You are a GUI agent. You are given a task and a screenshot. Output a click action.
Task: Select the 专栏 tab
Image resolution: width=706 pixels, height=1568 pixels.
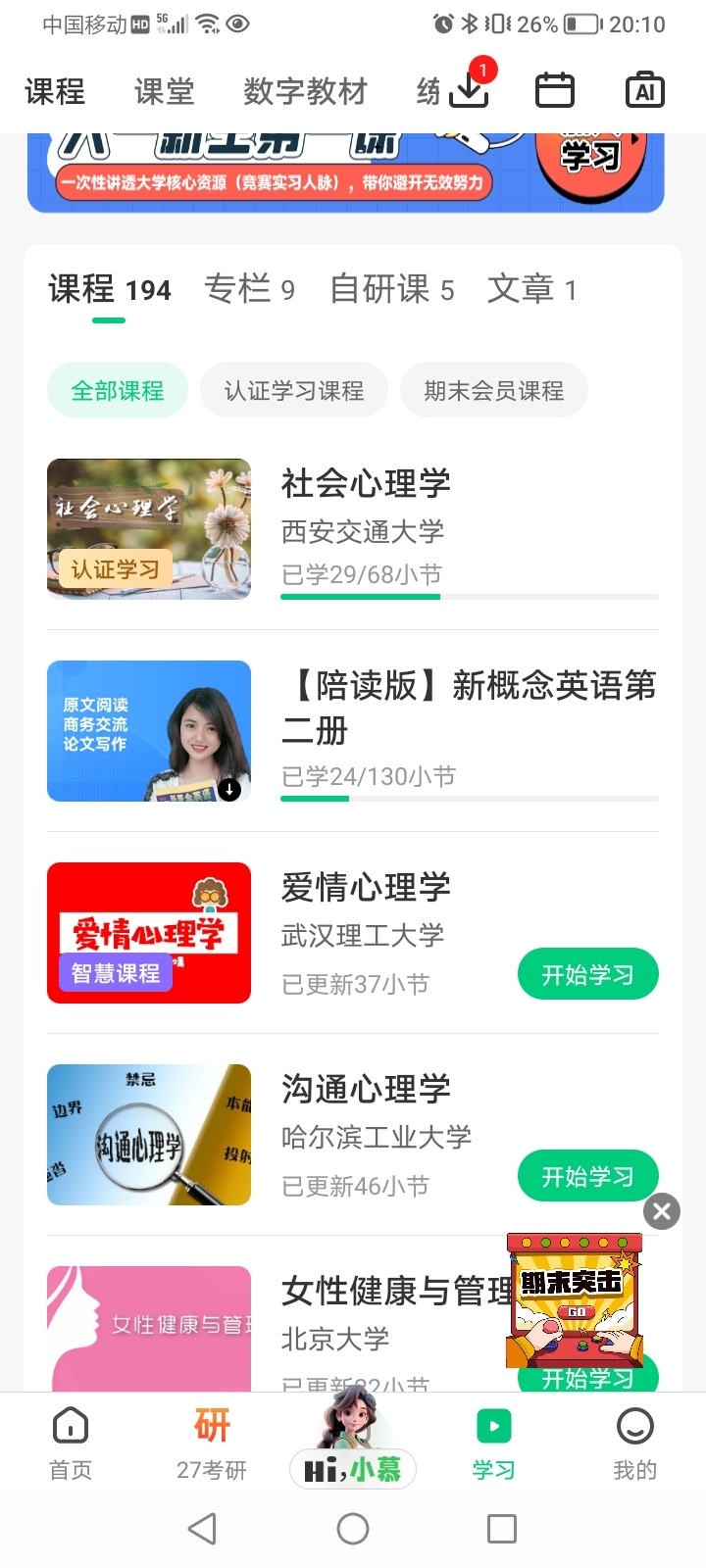point(249,289)
